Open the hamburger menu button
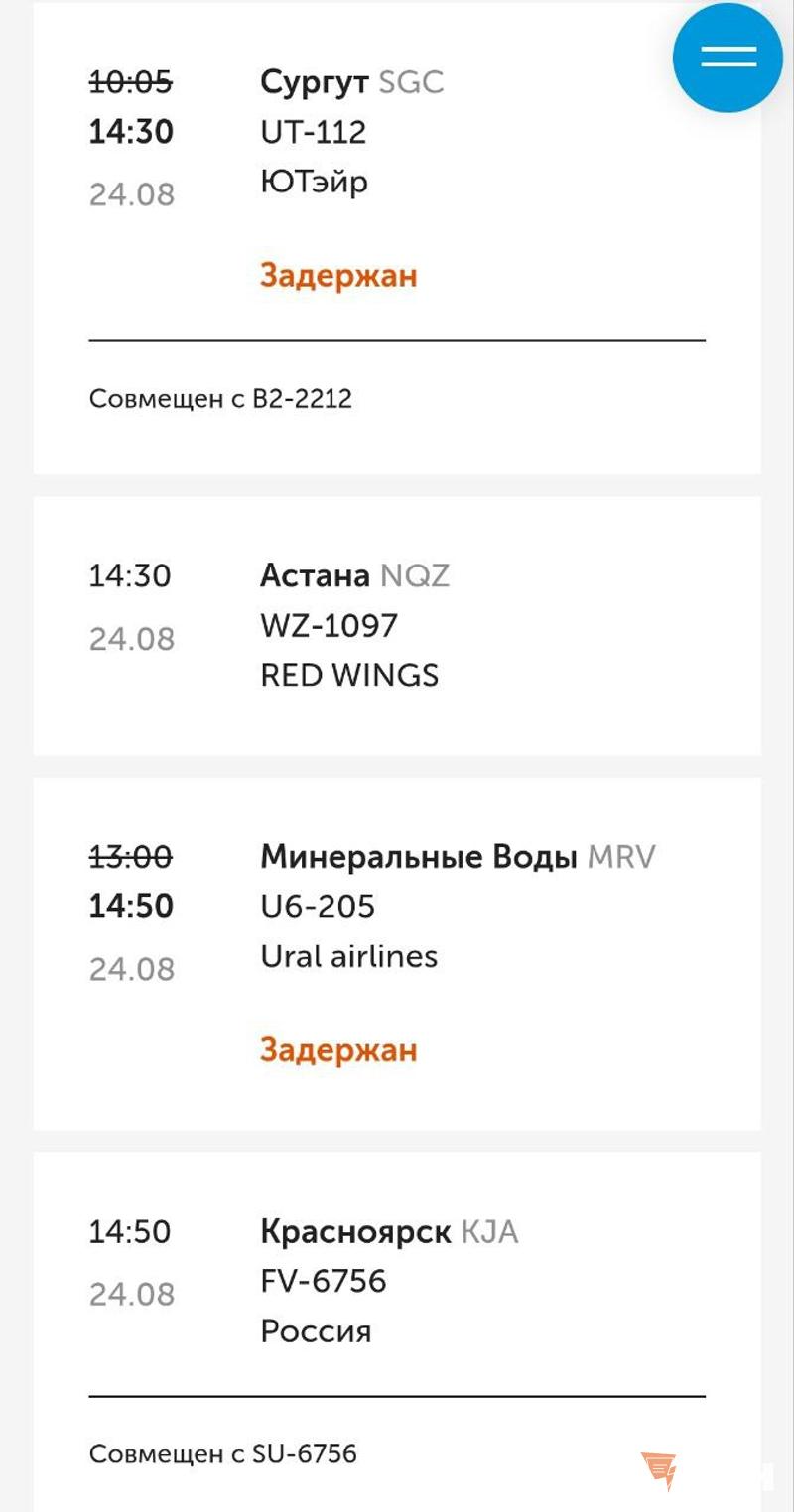The height and width of the screenshot is (1512, 794). click(728, 58)
